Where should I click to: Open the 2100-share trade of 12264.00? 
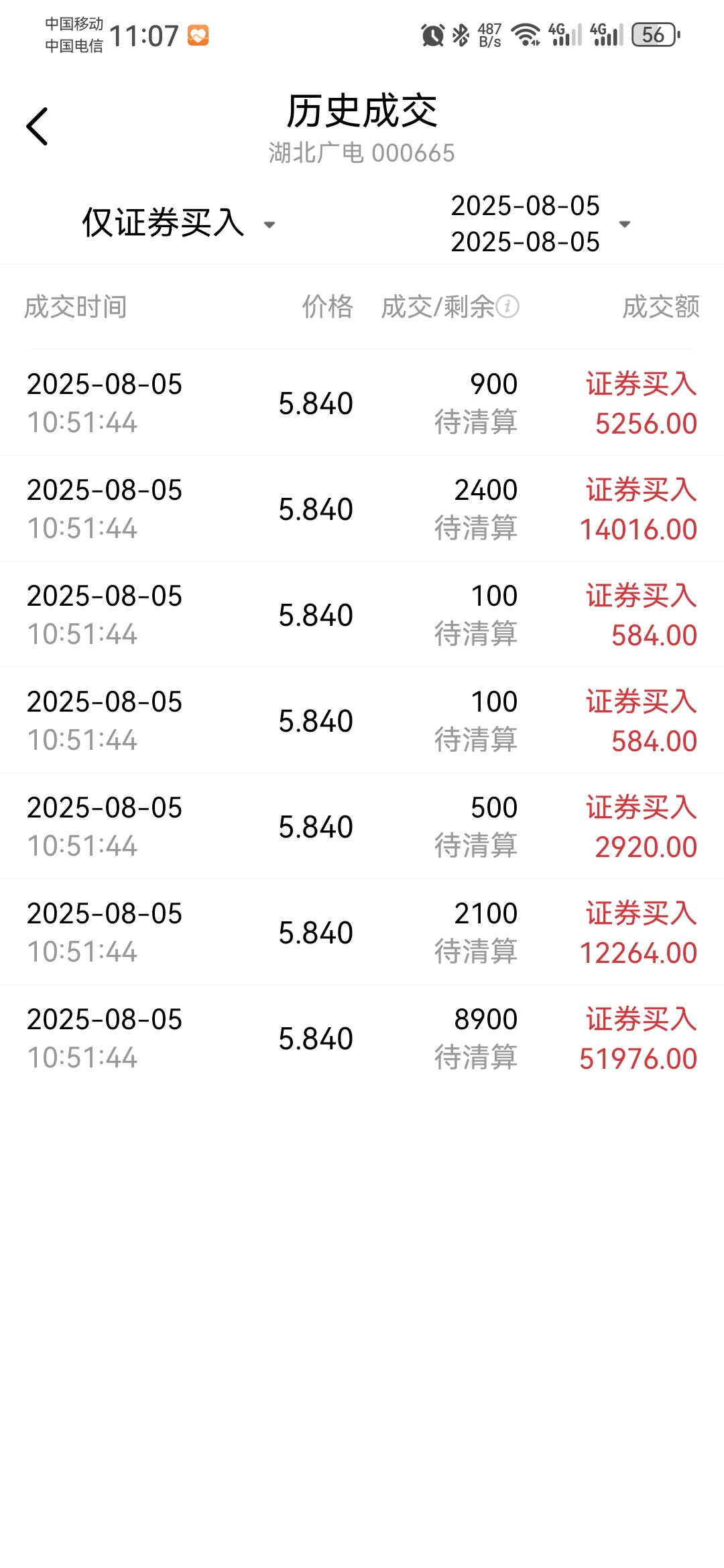click(x=362, y=932)
